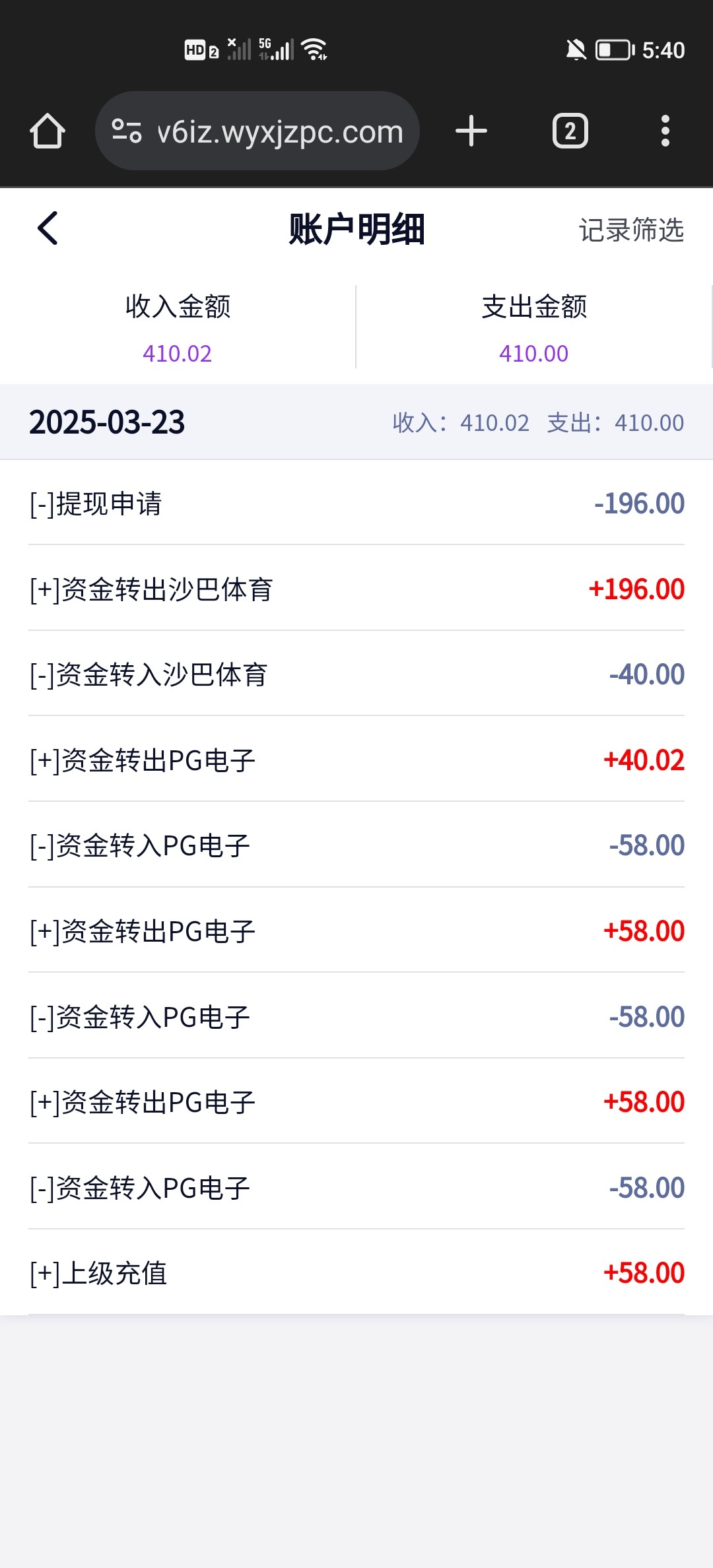The width and height of the screenshot is (713, 1568).
Task: Open the tab switcher showing 2 tabs
Action: point(570,131)
